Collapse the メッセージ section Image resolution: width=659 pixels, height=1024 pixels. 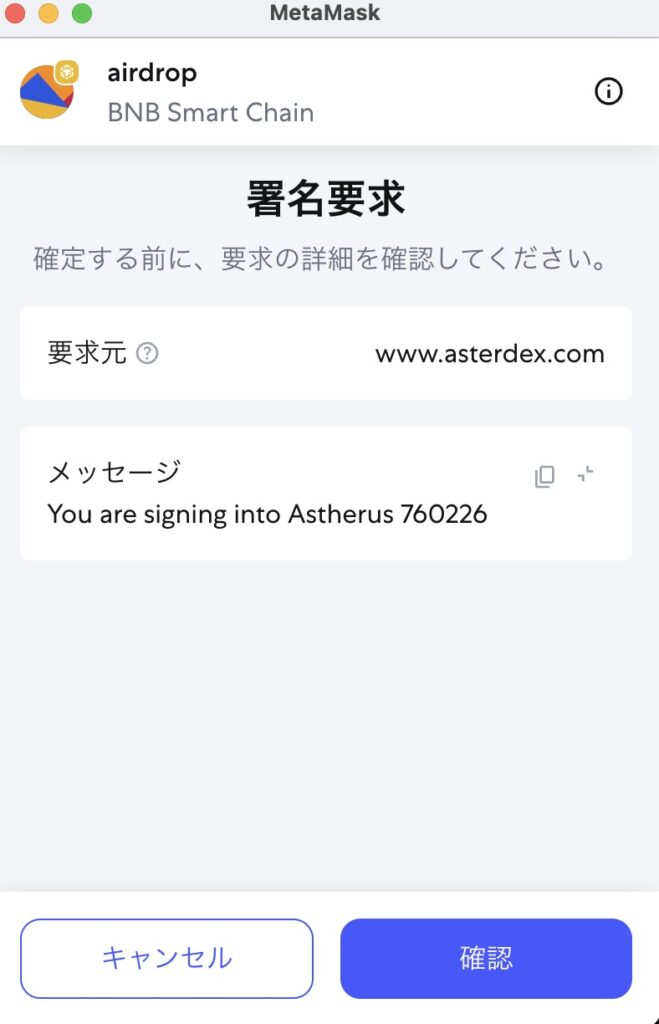coord(586,475)
